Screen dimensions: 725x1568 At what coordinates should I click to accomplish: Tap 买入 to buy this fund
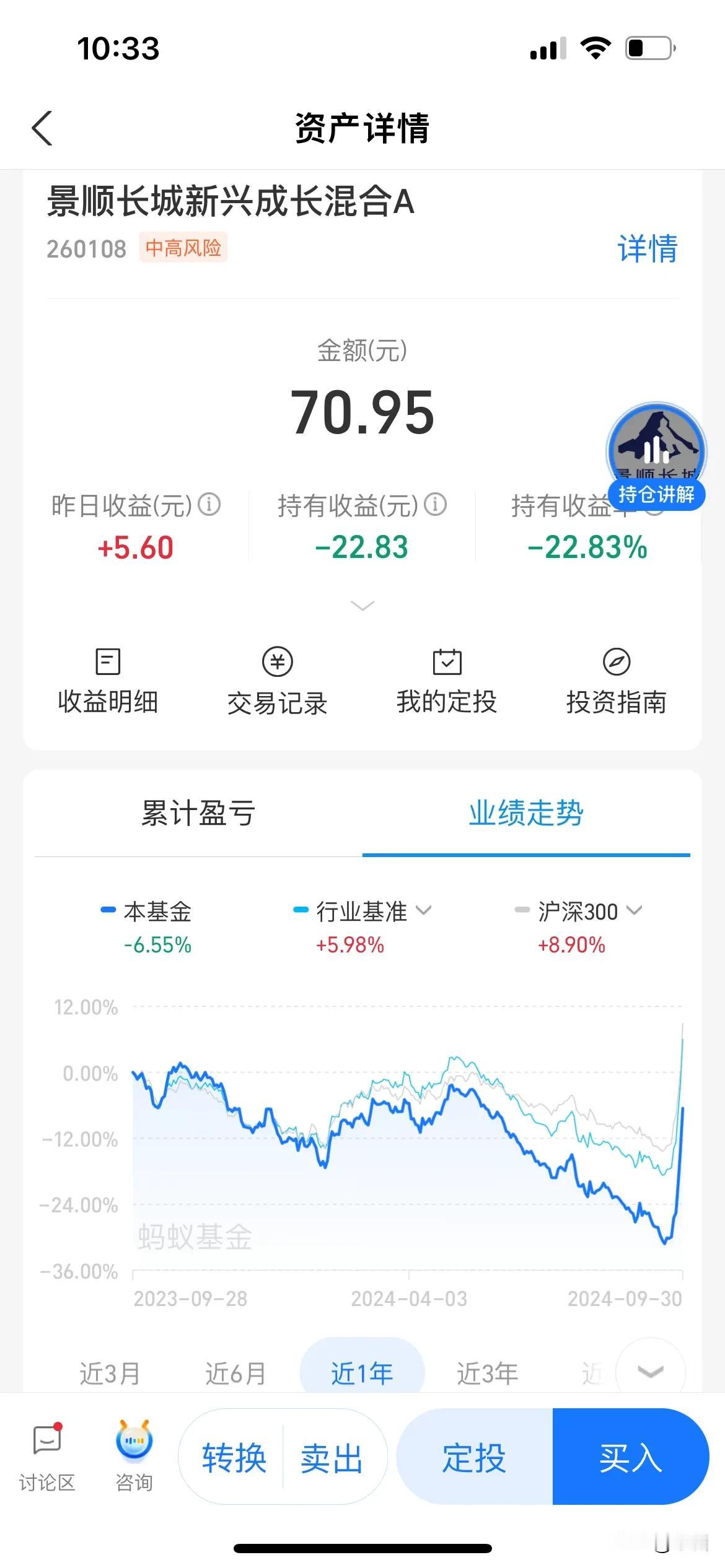click(x=631, y=1457)
